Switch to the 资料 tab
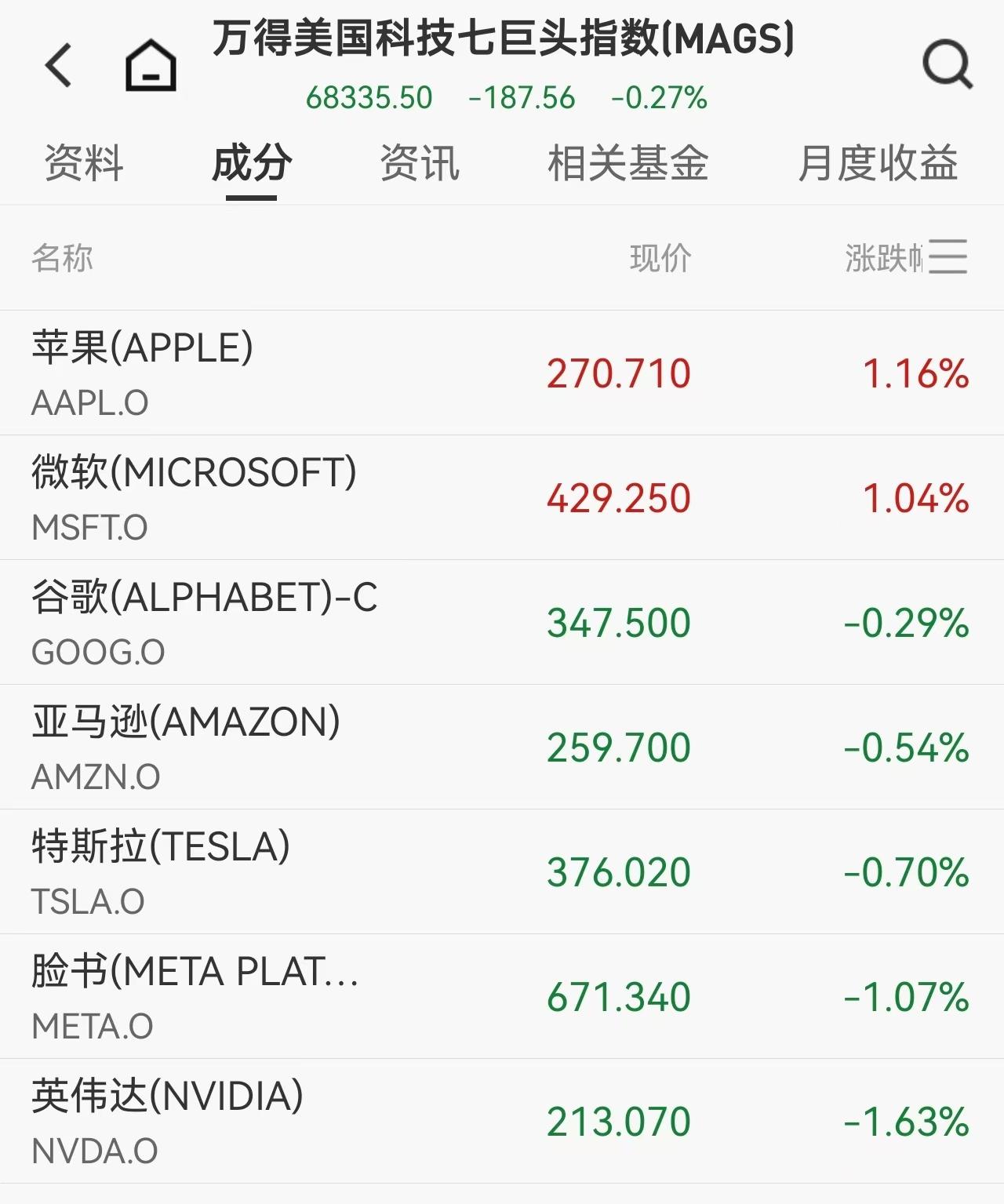This screenshot has width=1004, height=1204. (85, 163)
